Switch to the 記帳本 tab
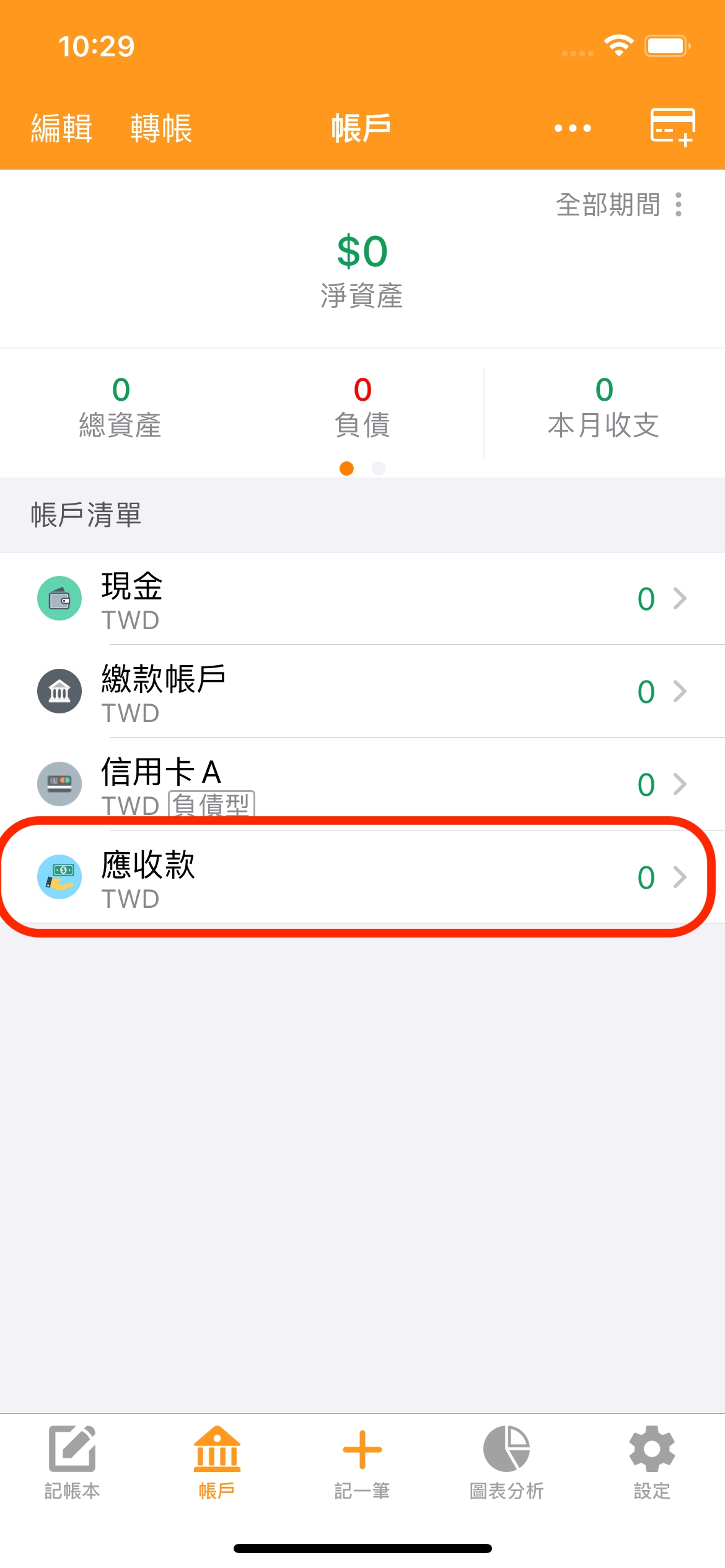This screenshot has height=1568, width=725. pyautogui.click(x=72, y=1461)
